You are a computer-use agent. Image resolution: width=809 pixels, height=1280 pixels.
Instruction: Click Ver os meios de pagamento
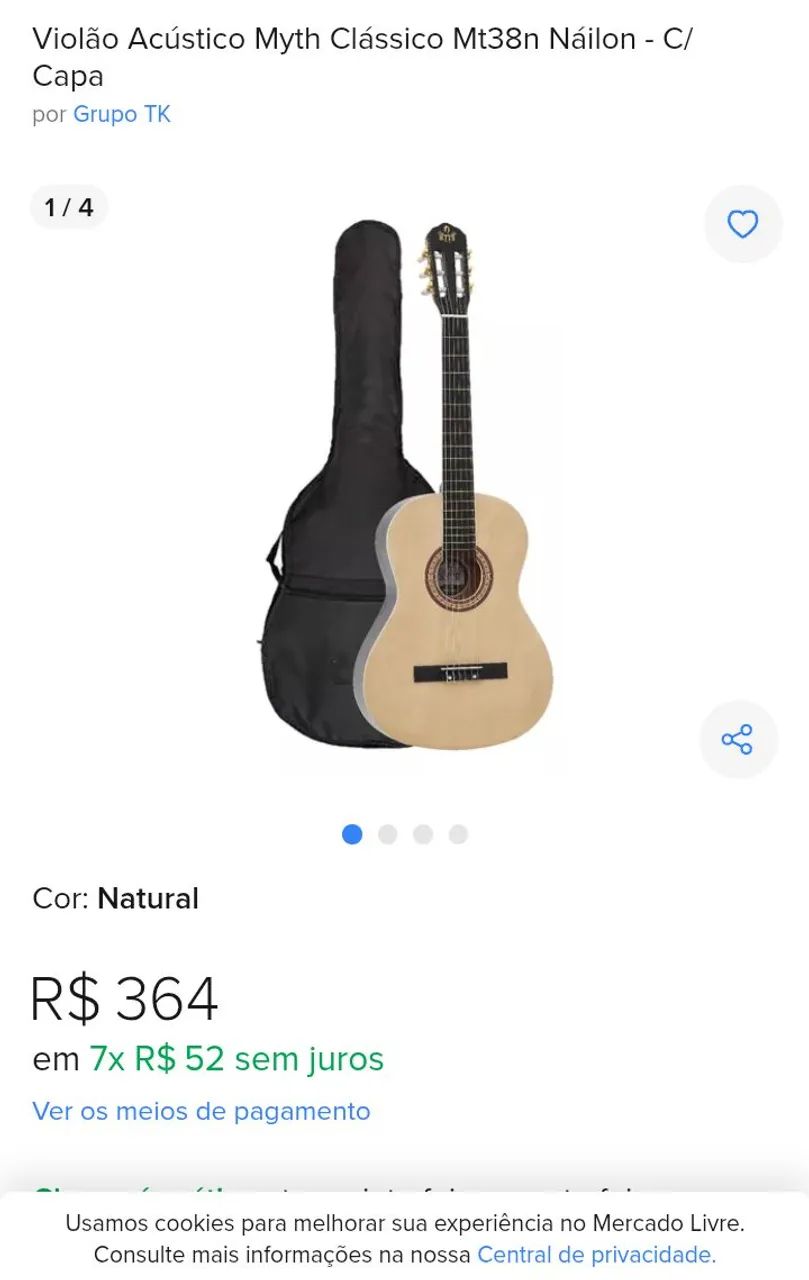point(201,1110)
